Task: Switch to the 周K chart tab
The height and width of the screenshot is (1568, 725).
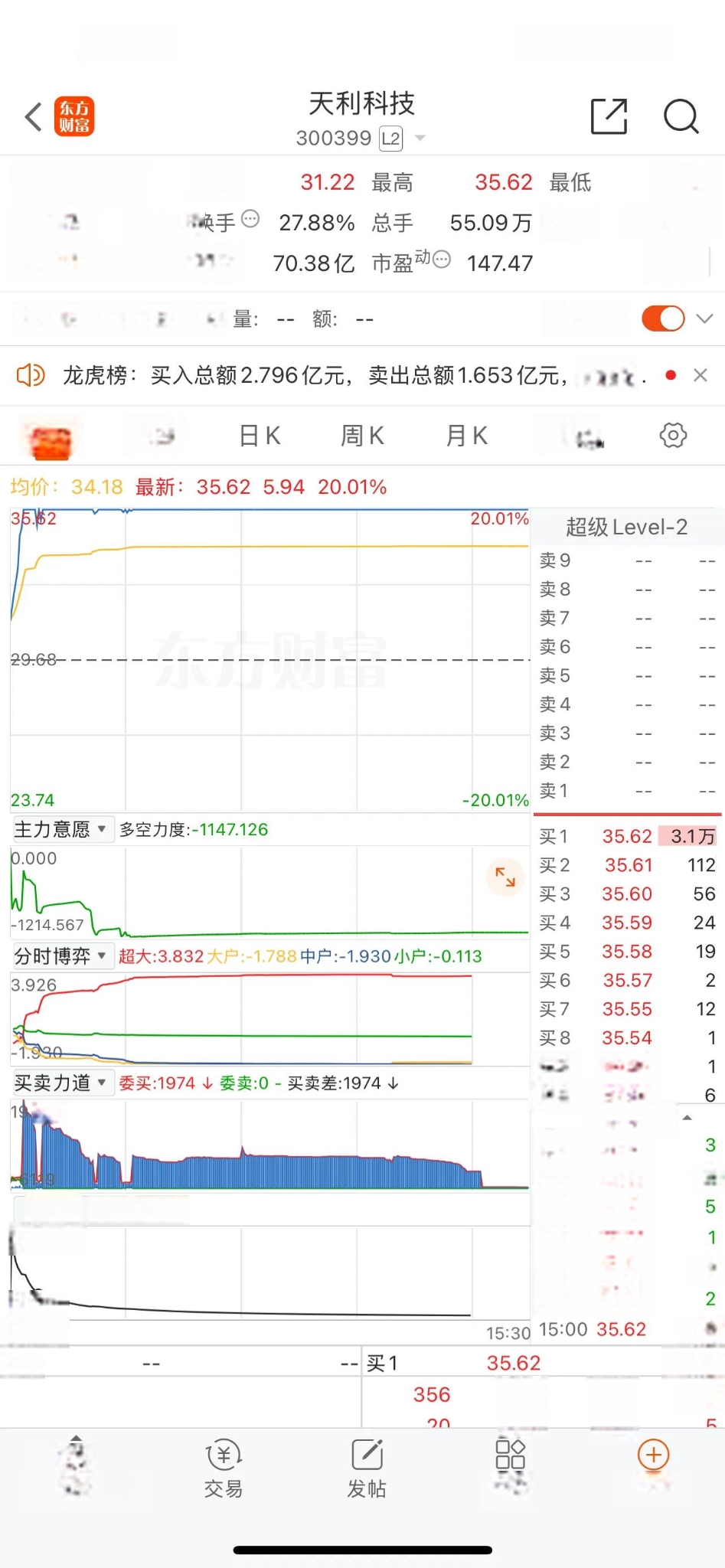Action: coord(362,436)
